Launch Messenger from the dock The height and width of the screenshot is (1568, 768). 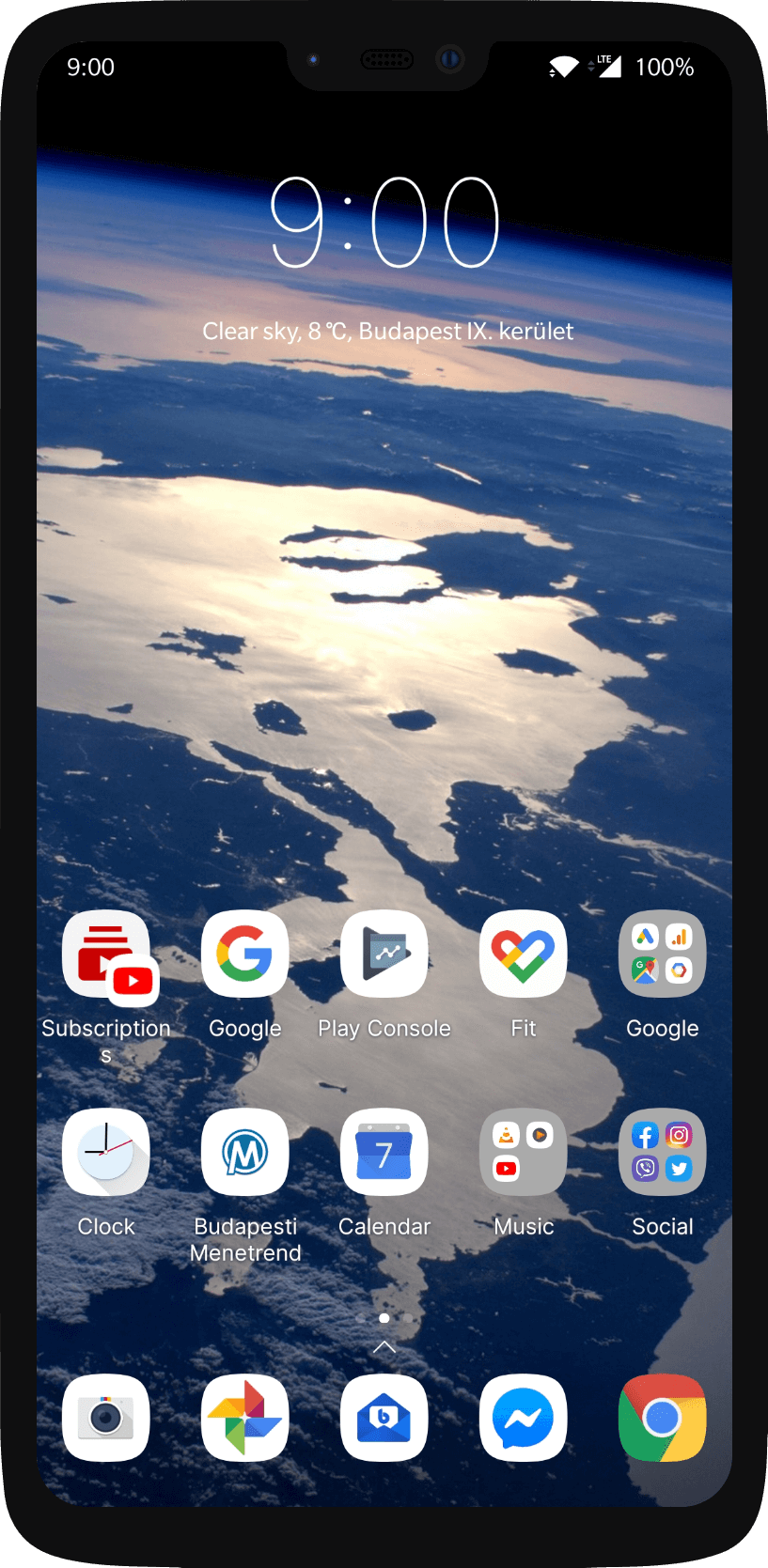coord(523,1418)
